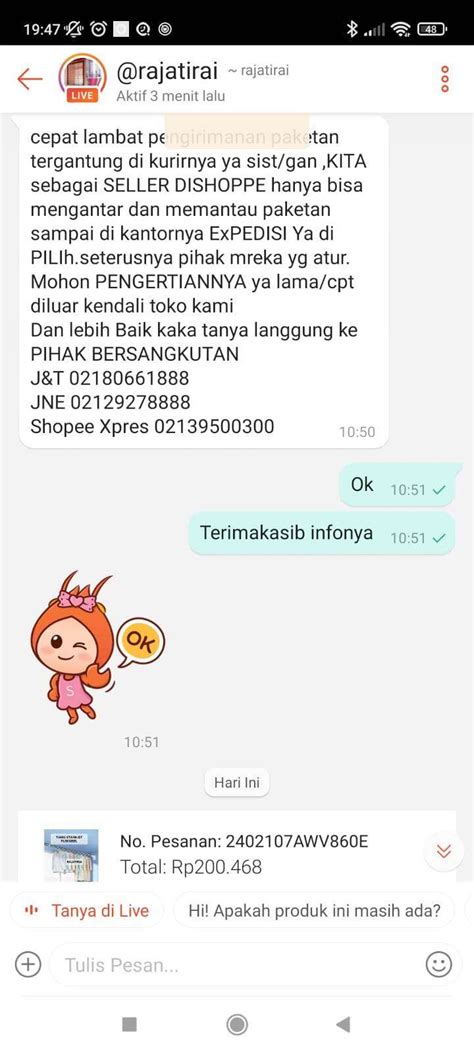Tap the system home button
This screenshot has height=1053, width=474.
[236, 1024]
